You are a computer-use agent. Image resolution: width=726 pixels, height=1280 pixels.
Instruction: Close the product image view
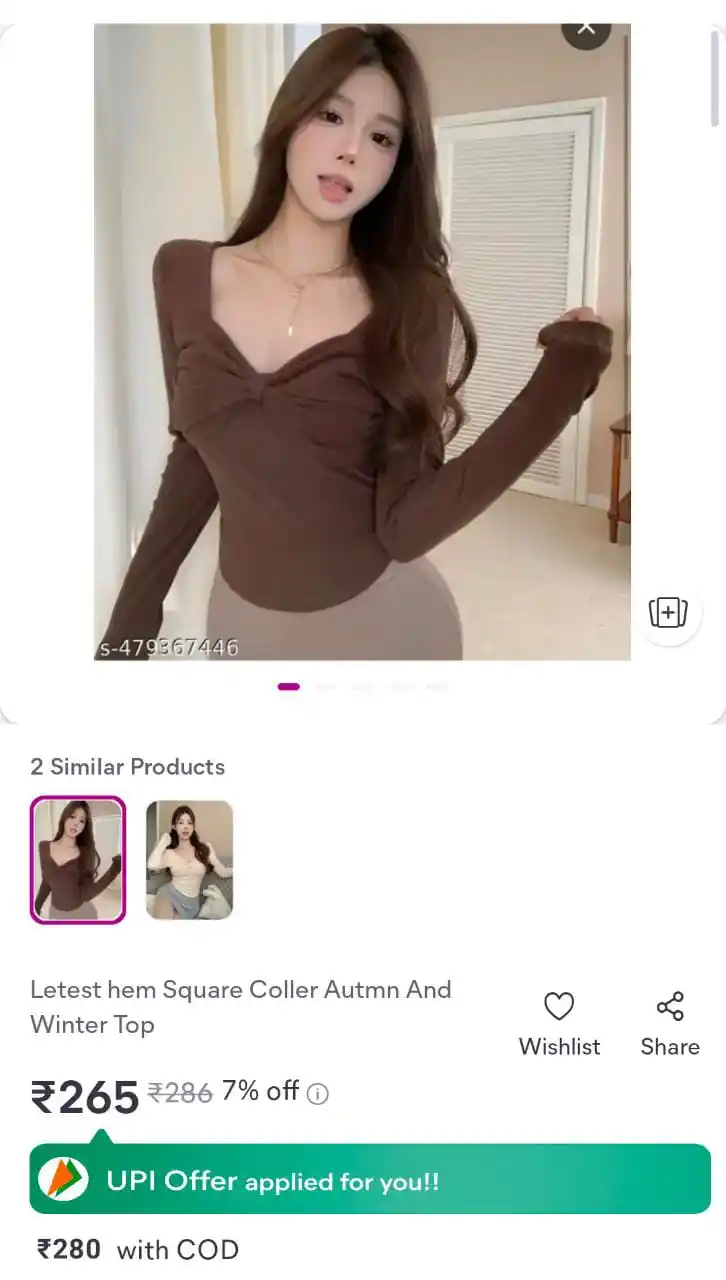(x=586, y=27)
